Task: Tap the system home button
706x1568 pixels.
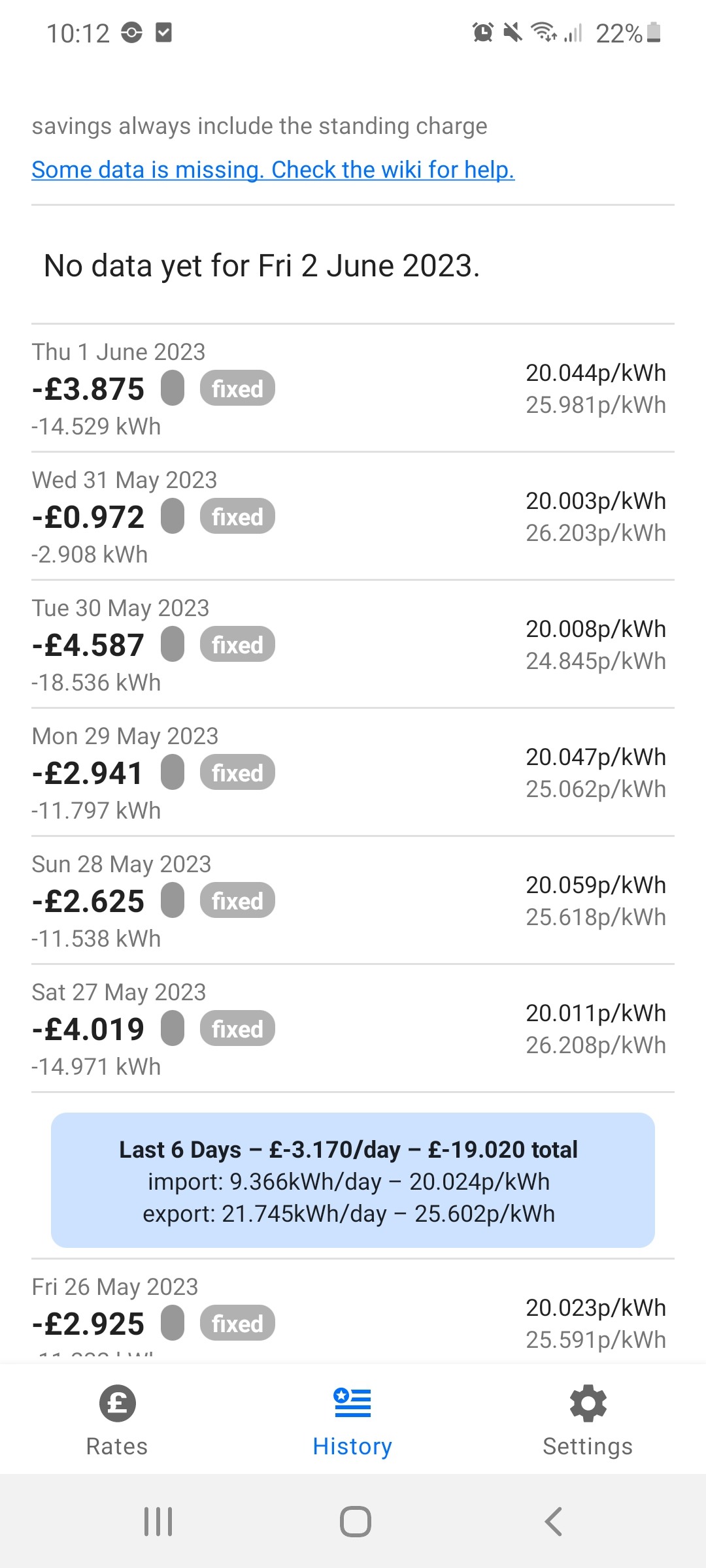Action: tap(356, 1522)
